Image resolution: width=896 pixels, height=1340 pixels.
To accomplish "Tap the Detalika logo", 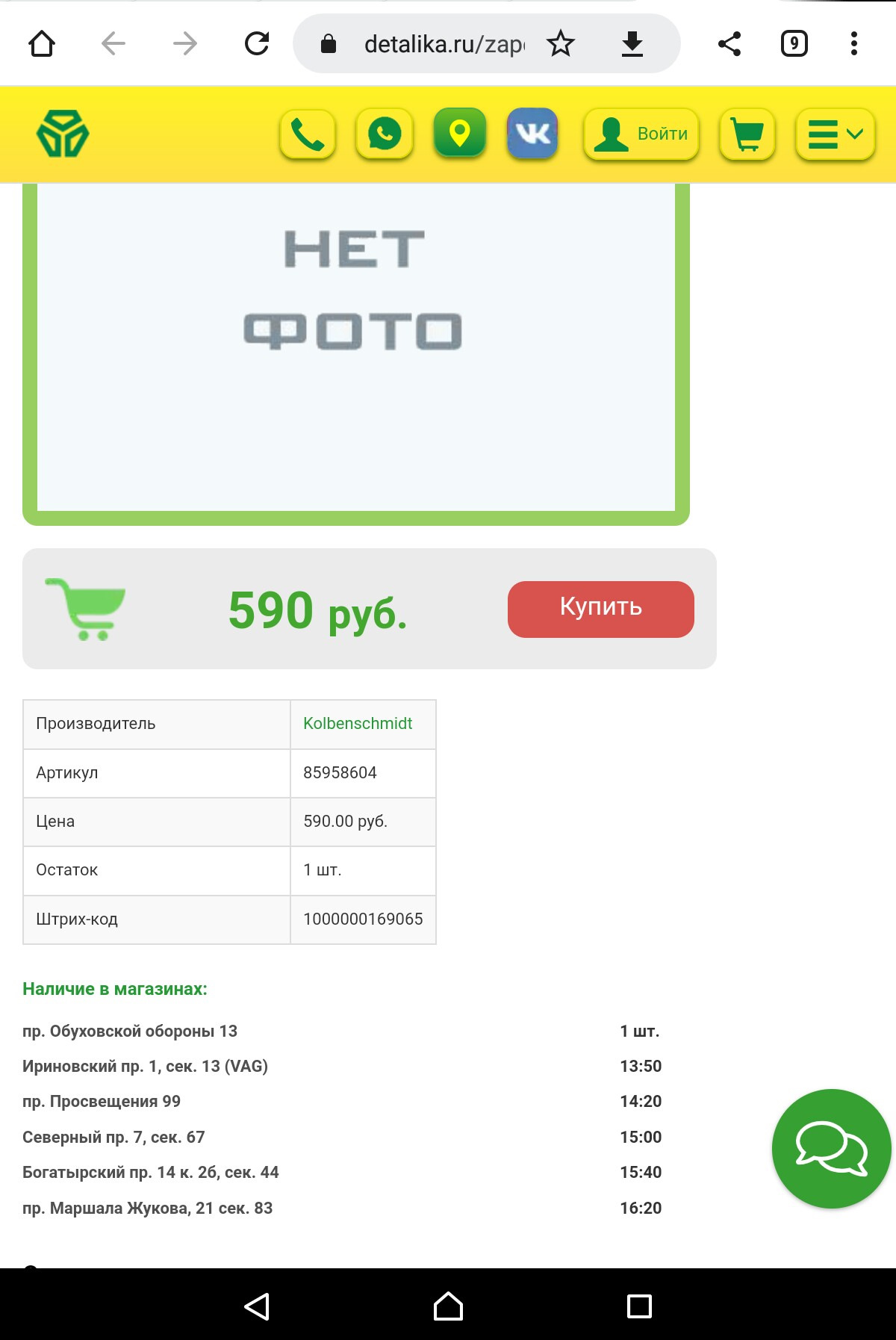I will pos(63,134).
